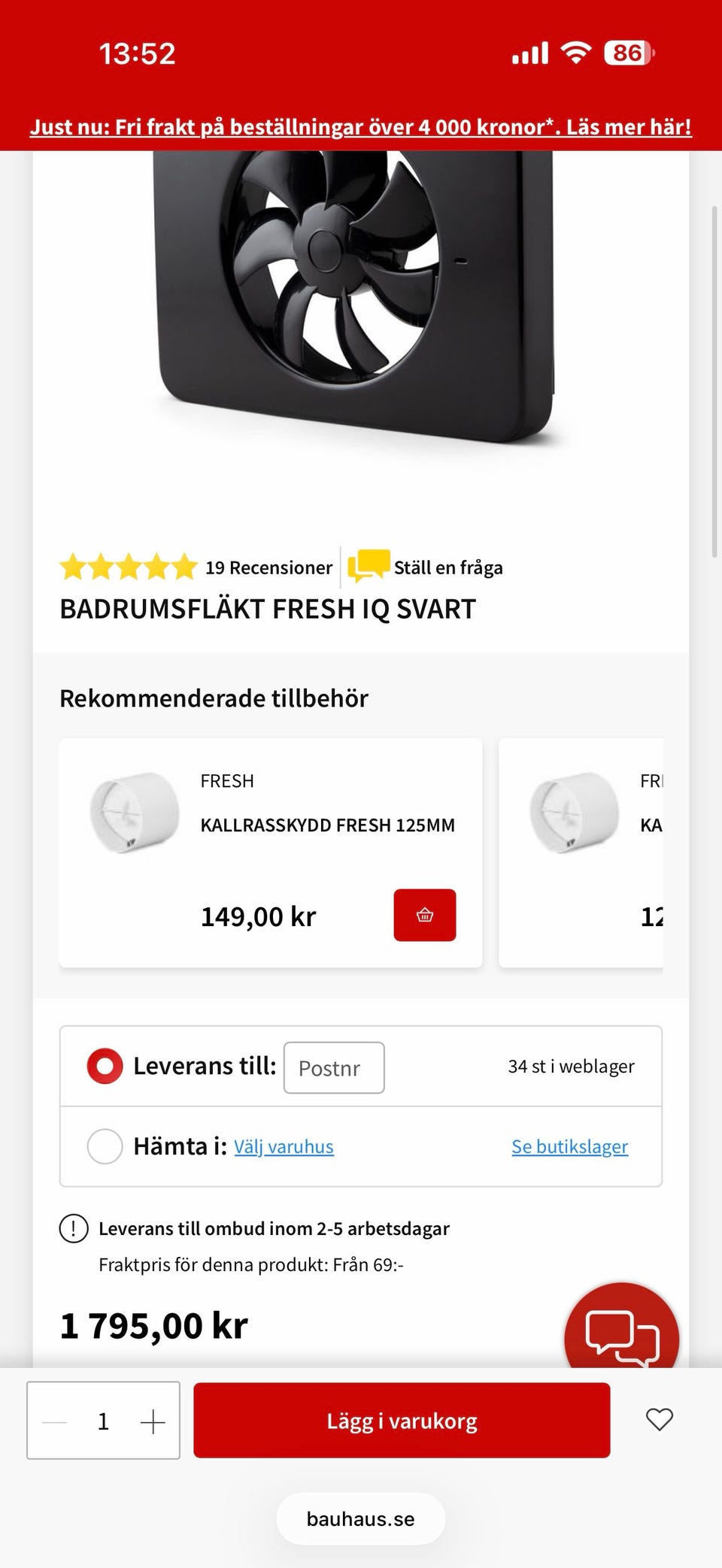Screen dimensions: 722x1568
Task: Tap the Wi-Fi indicator in the status bar
Action: [575, 51]
